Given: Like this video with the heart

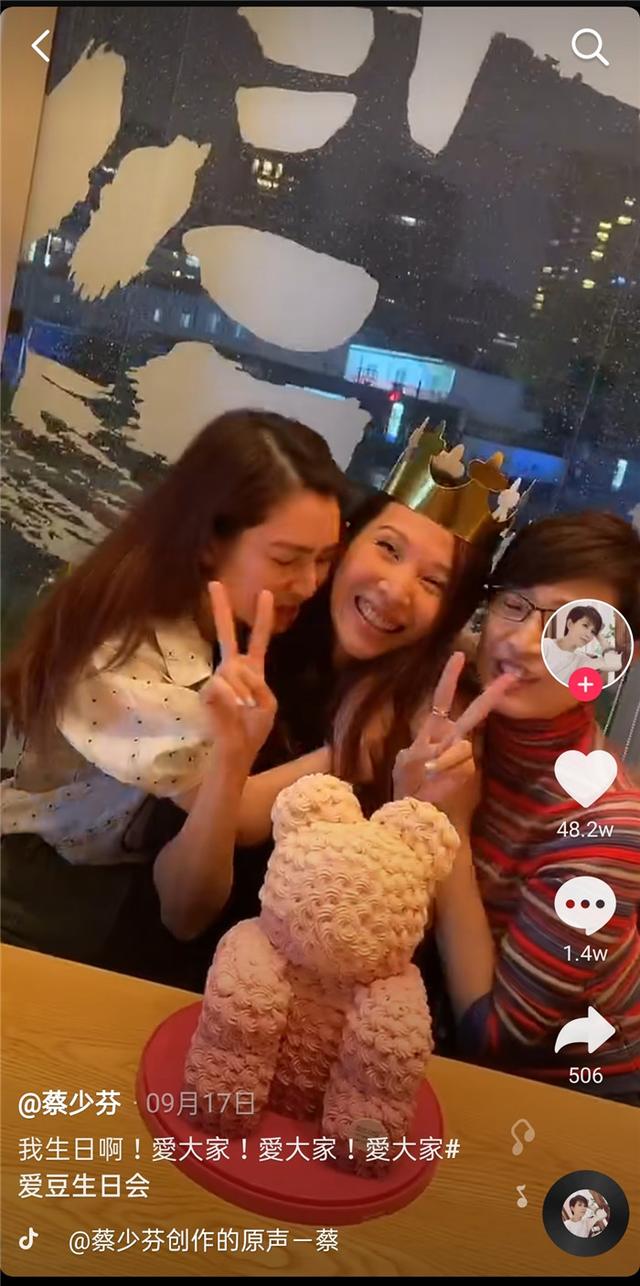Looking at the screenshot, I should click(585, 777).
